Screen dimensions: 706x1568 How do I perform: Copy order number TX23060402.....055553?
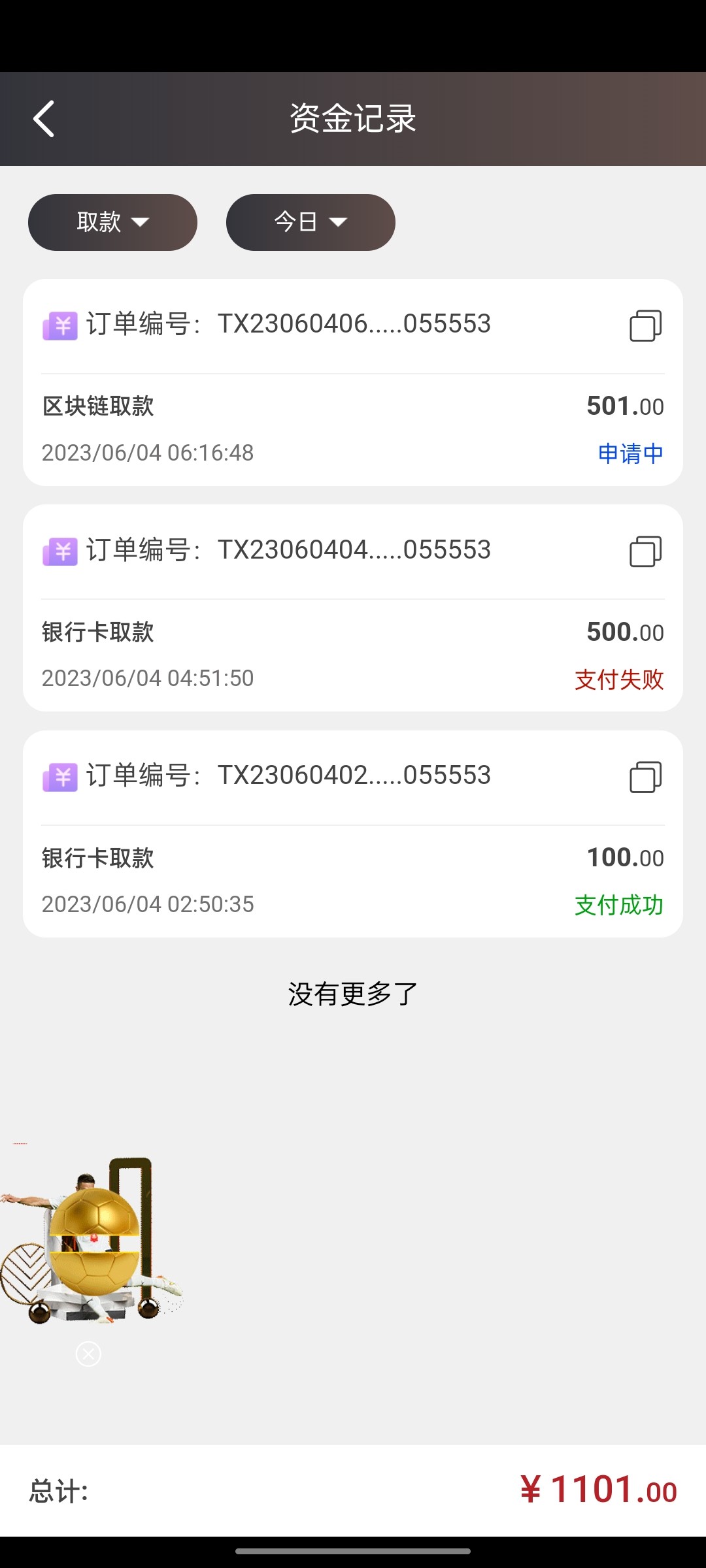[645, 777]
